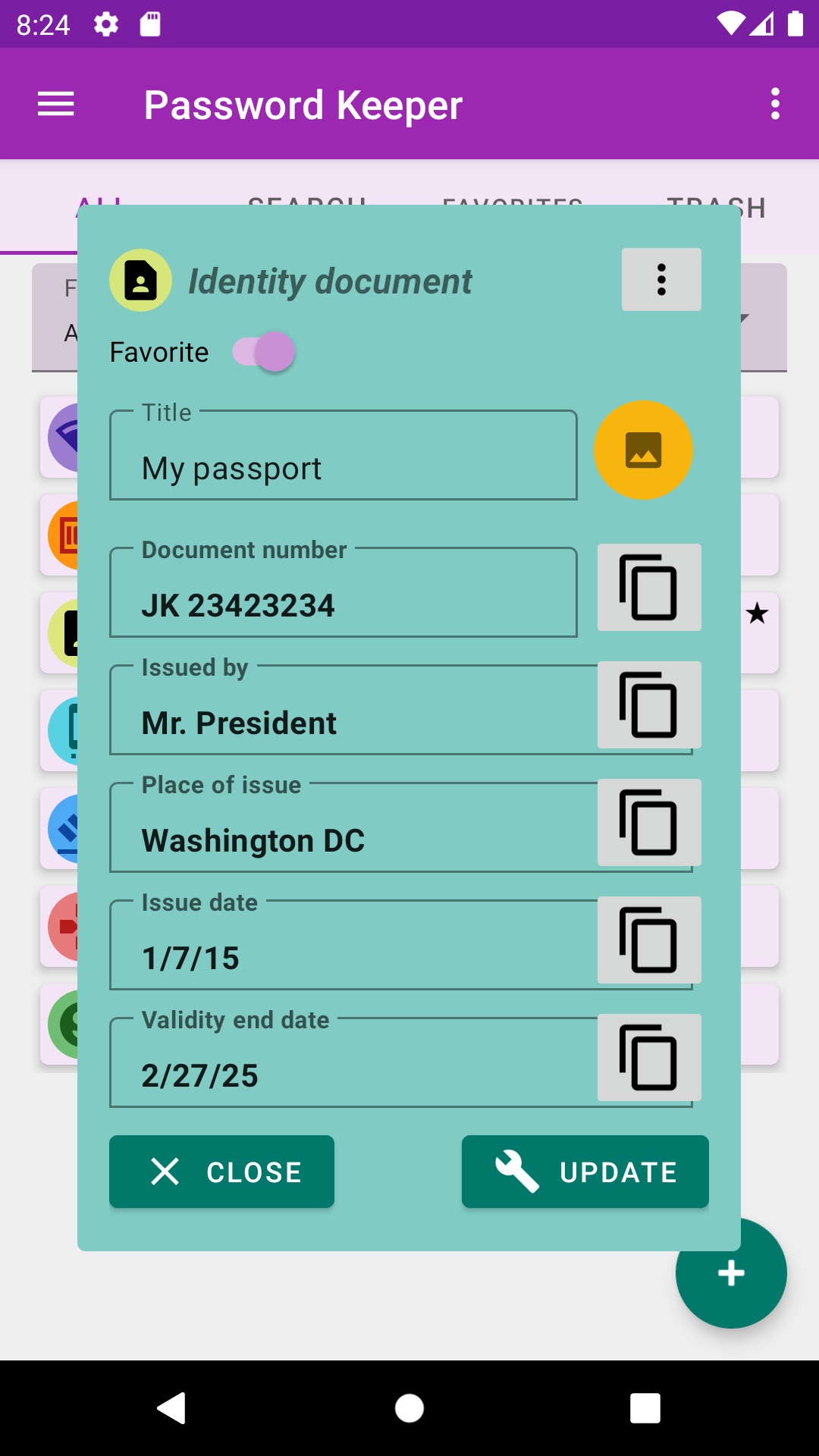Copy the Place of issue
This screenshot has width=819, height=1456.
tap(649, 822)
